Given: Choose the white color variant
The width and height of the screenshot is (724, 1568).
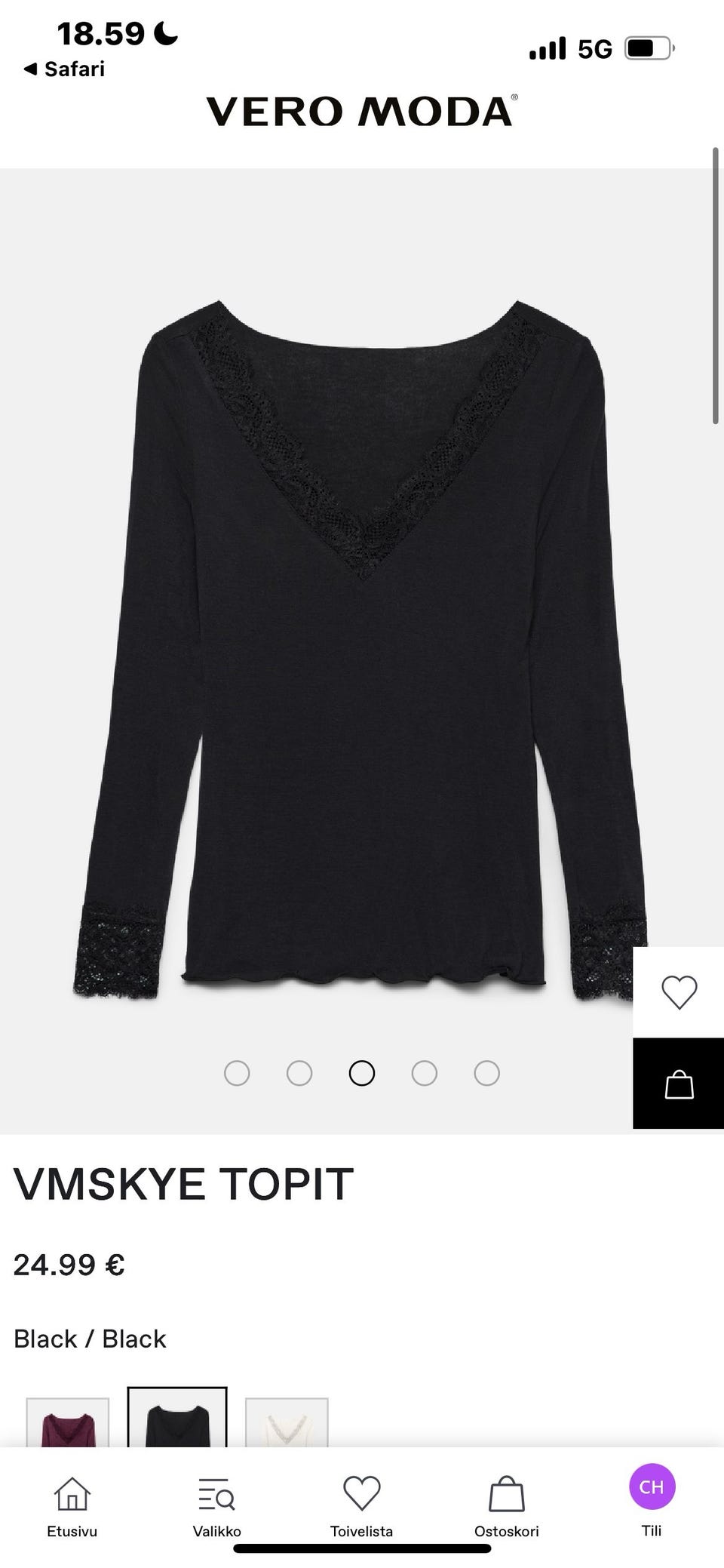Looking at the screenshot, I should point(287,1423).
